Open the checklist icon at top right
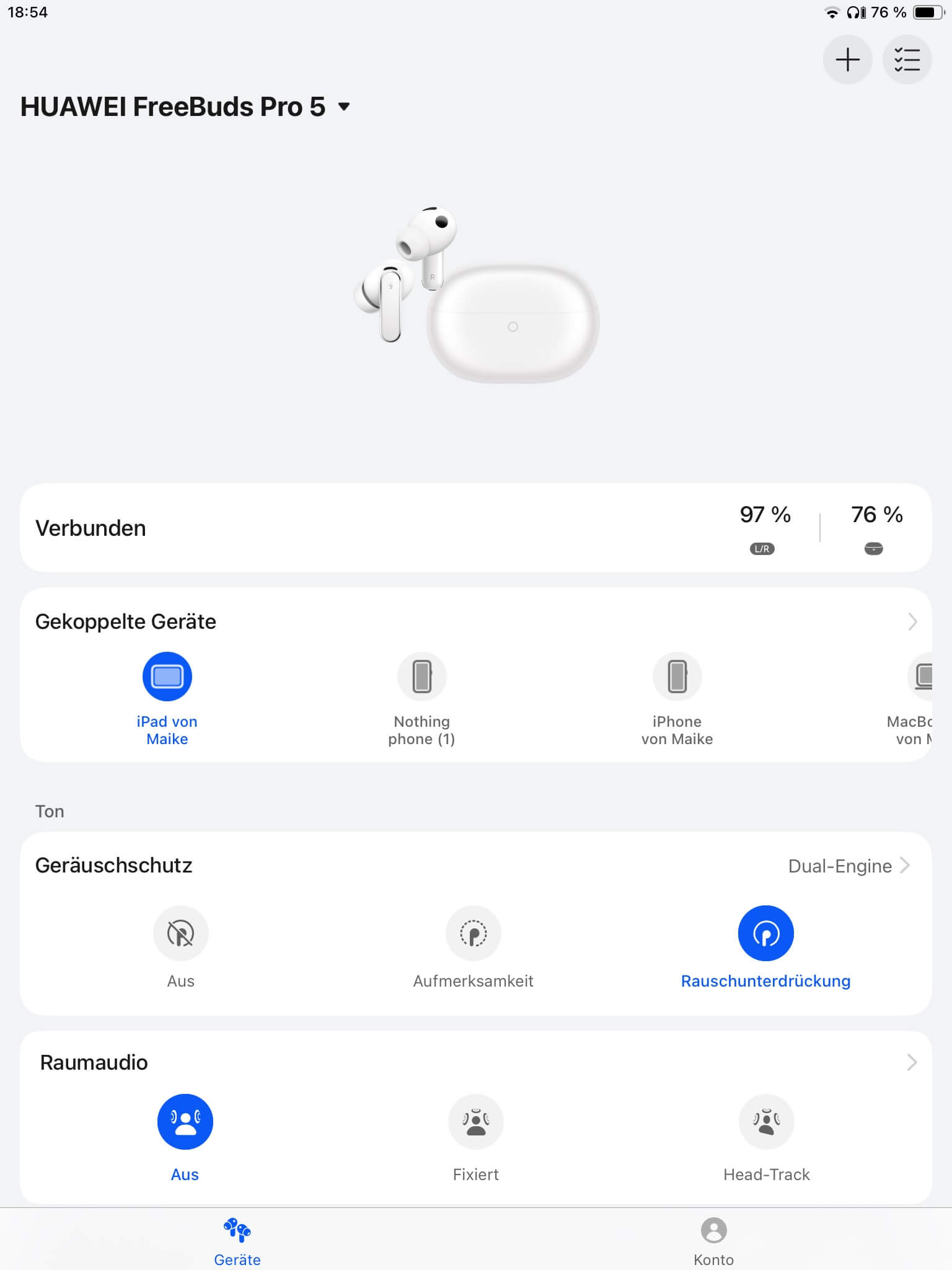The image size is (952, 1270). (907, 60)
